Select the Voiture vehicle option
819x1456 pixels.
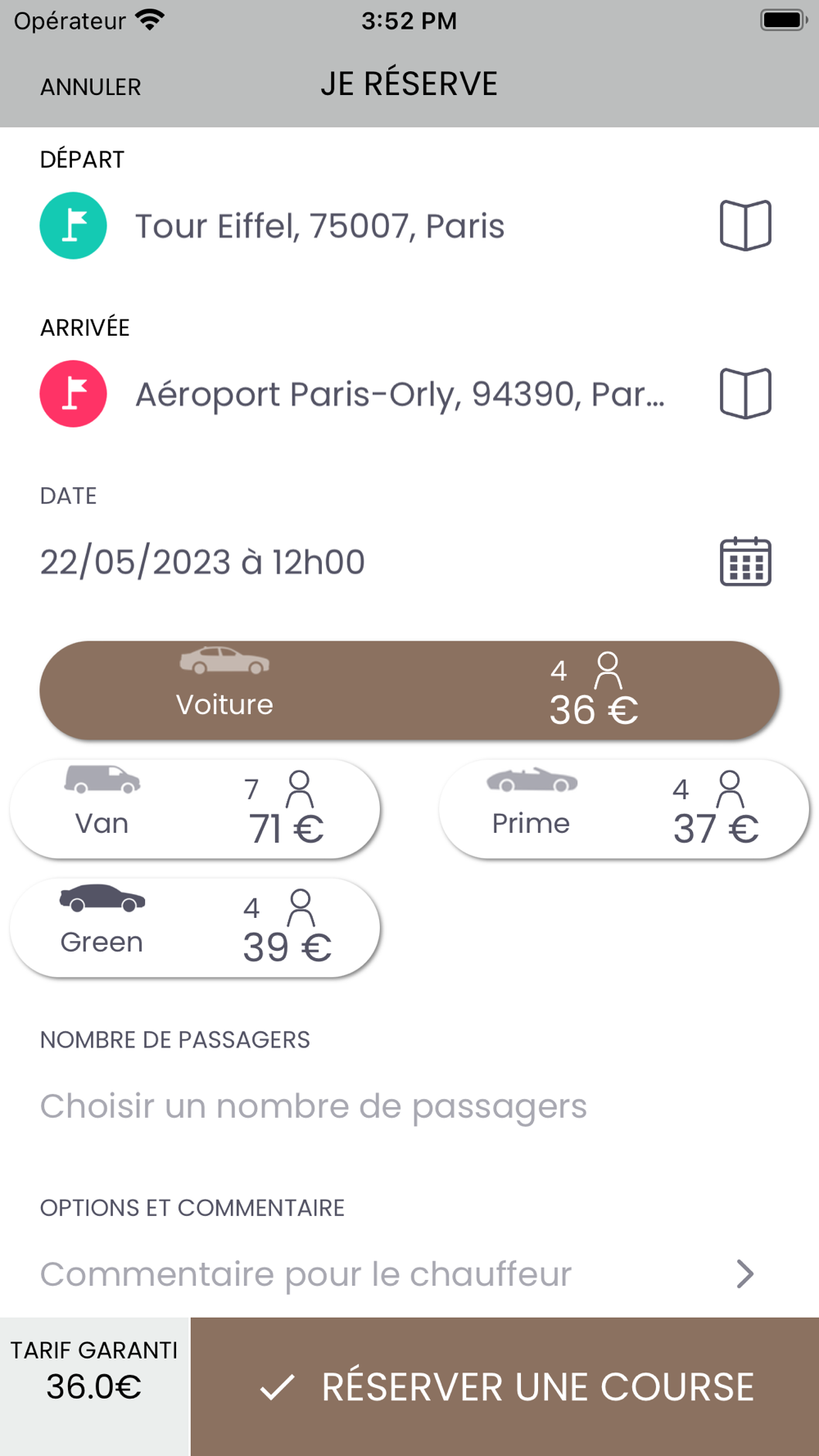tap(409, 690)
